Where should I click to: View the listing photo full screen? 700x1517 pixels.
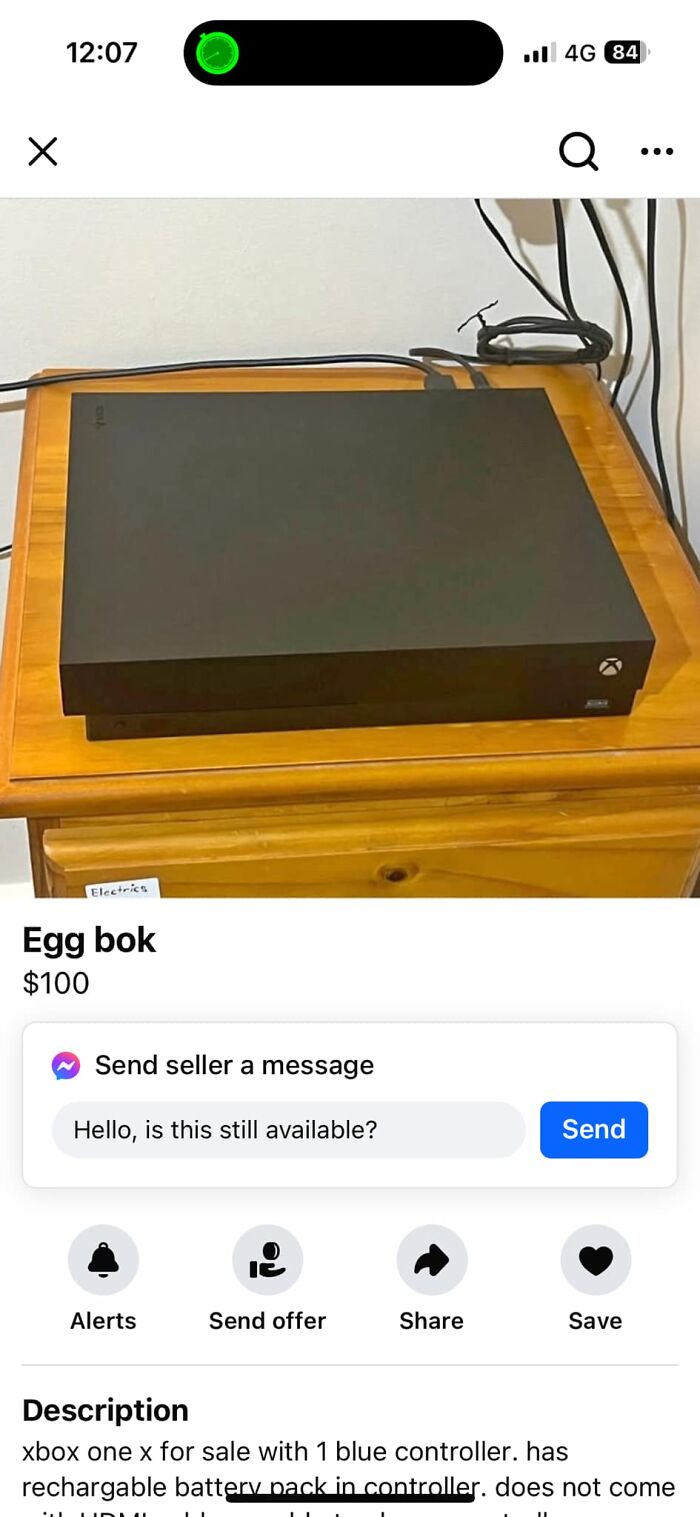(x=350, y=547)
